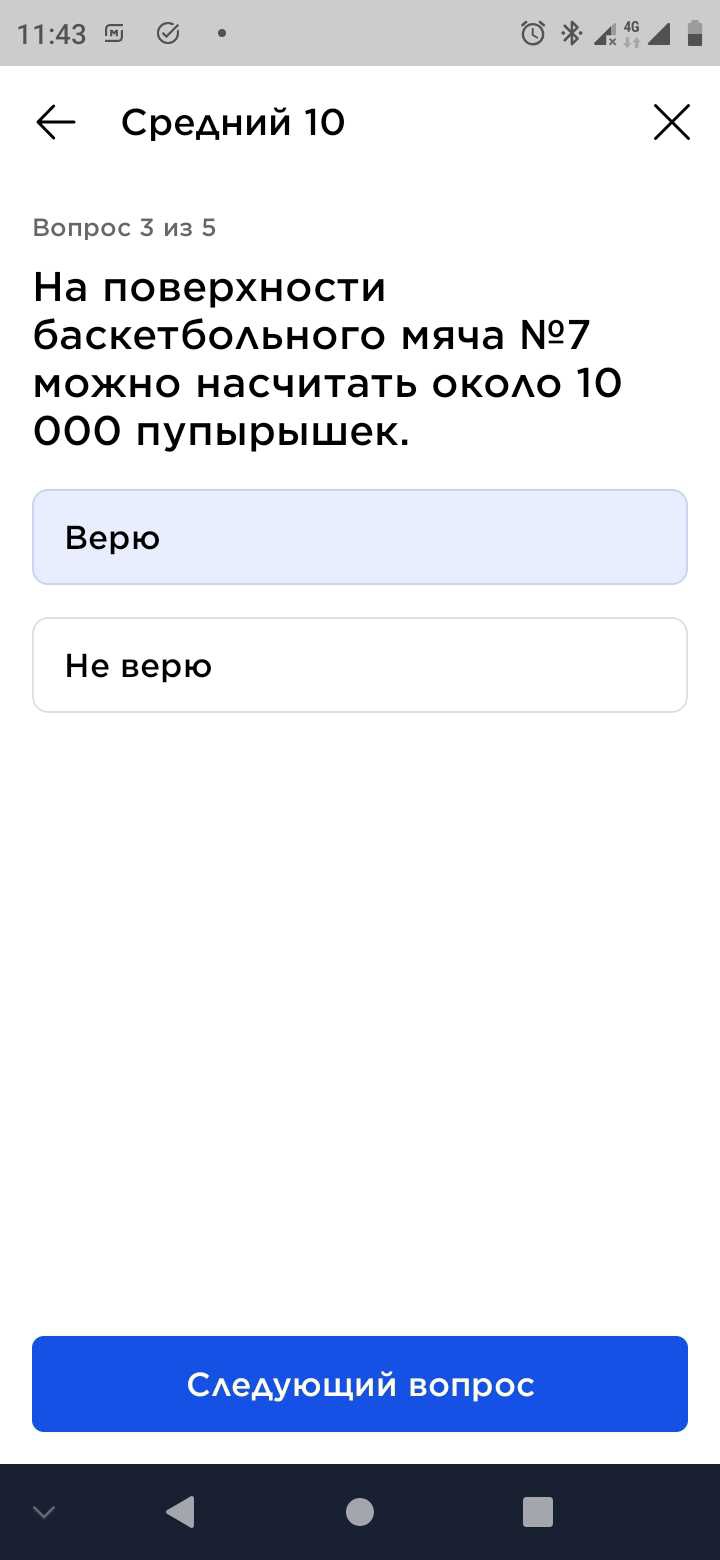
Task: Tap the system back button
Action: 180,1512
